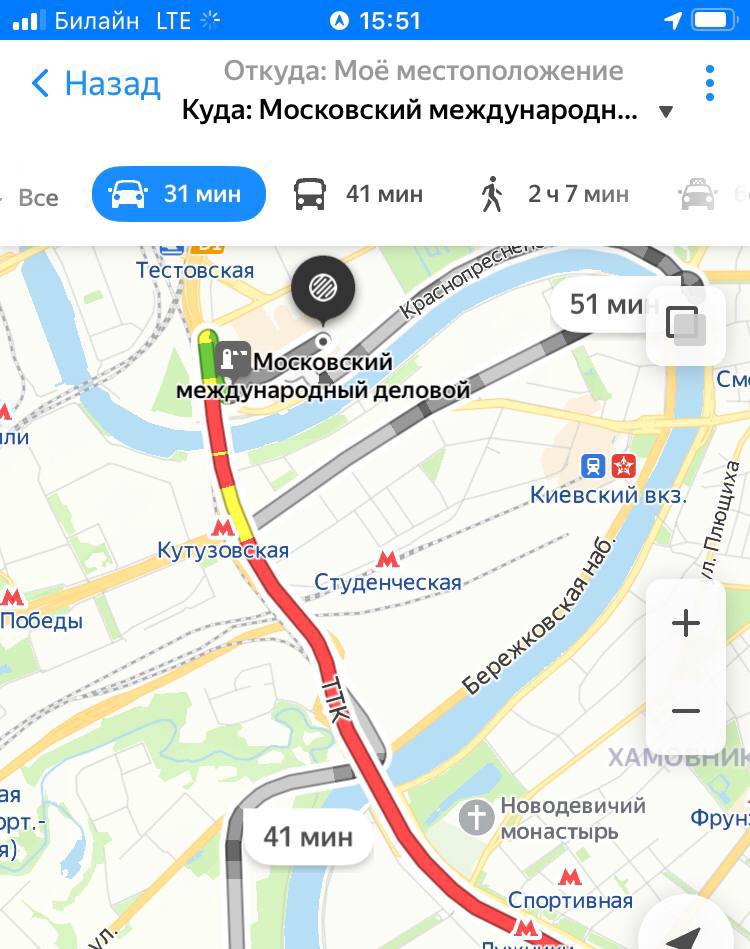Open the three-dot overflow menu
750x949 pixels.
(710, 83)
